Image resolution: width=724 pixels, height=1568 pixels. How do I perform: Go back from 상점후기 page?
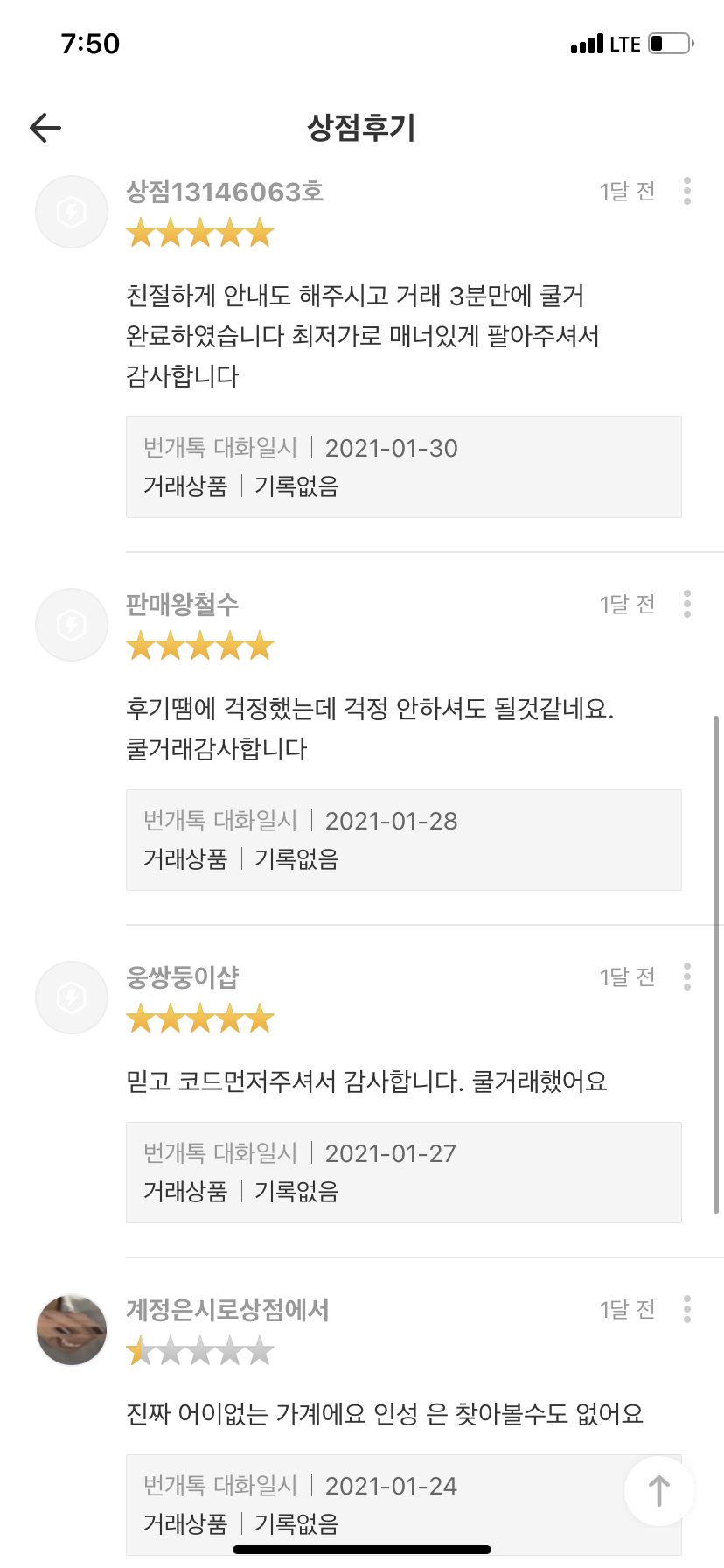45,128
